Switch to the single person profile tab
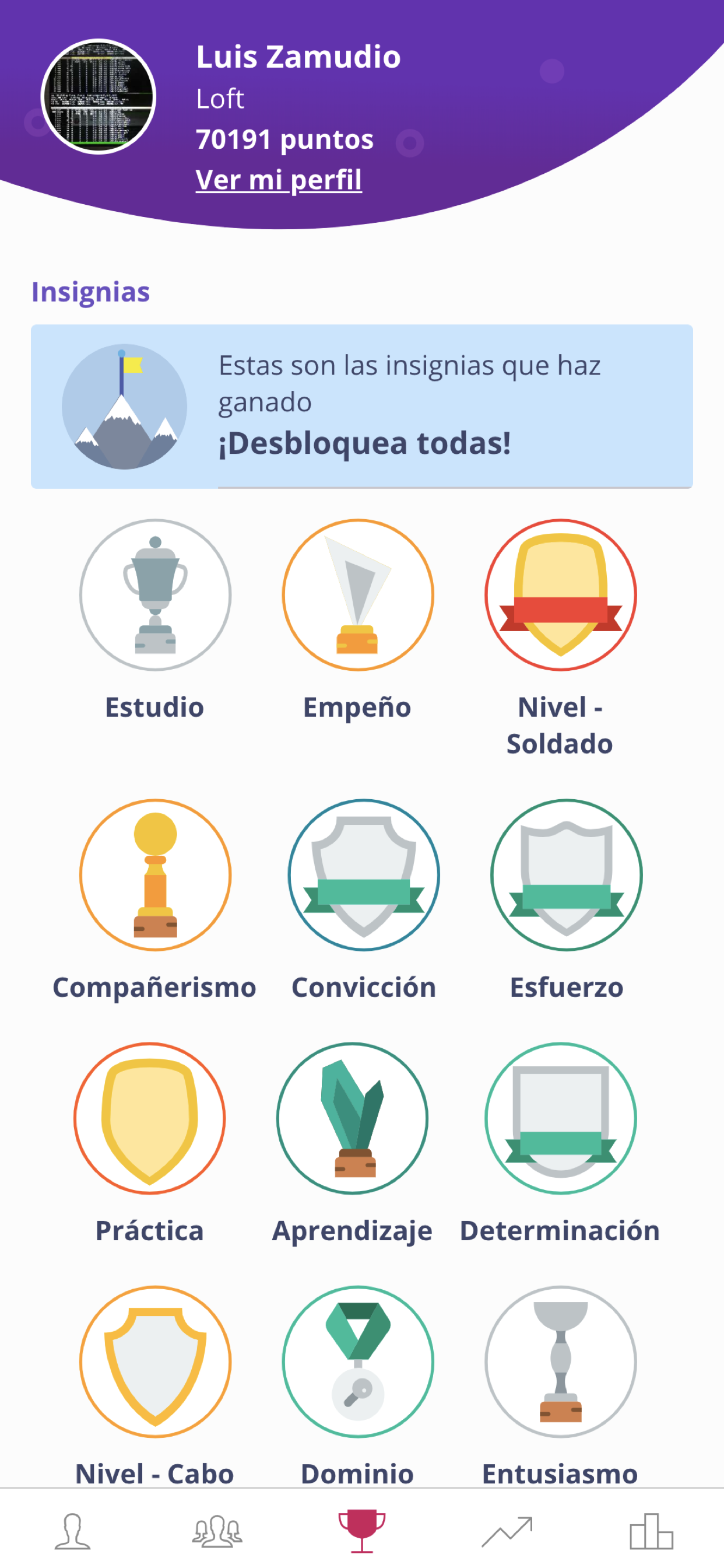Screen dimensions: 724x1568 pyautogui.click(x=72, y=1531)
